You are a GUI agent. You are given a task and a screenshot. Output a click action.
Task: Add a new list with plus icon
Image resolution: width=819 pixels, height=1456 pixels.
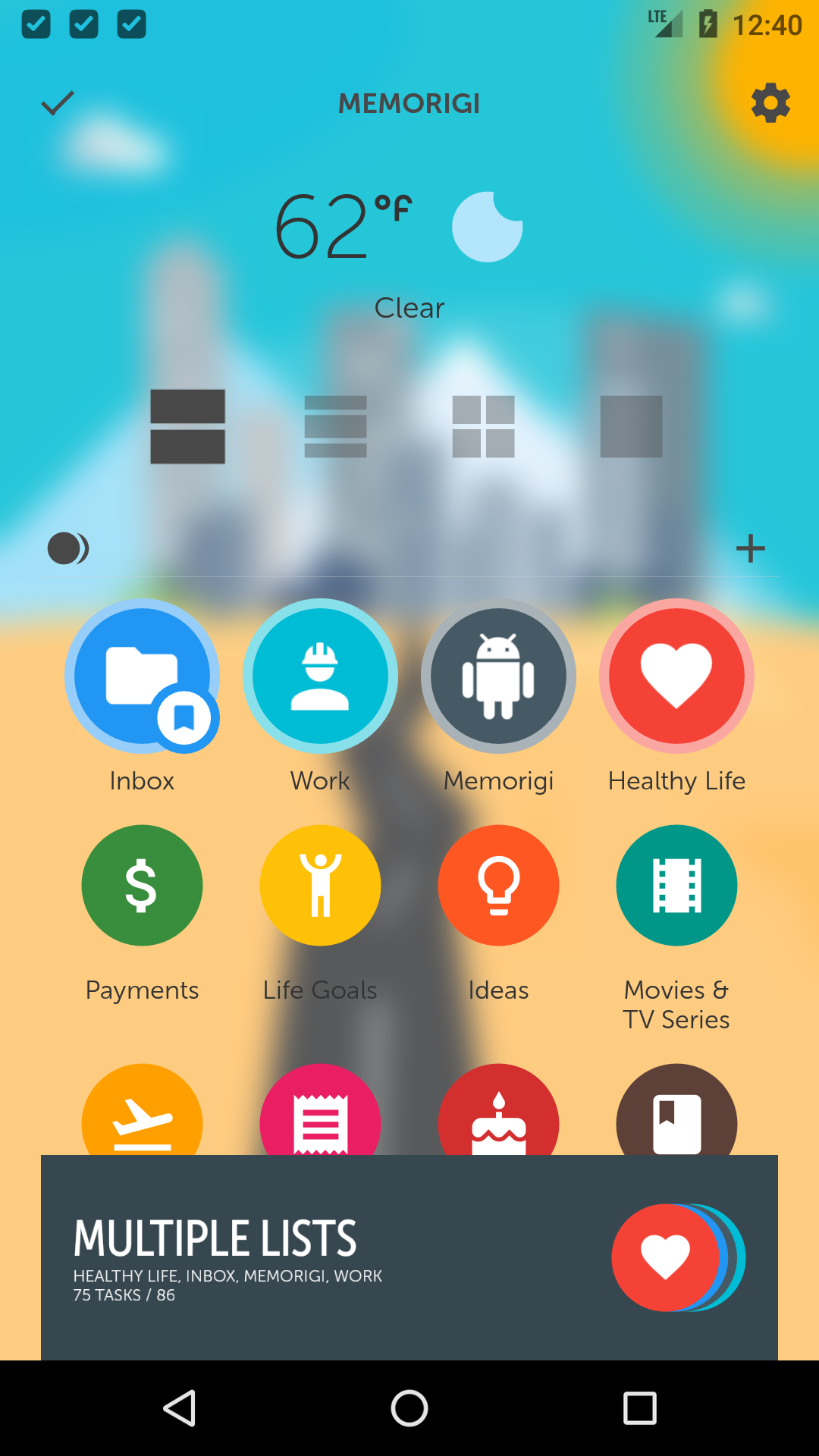click(x=750, y=548)
